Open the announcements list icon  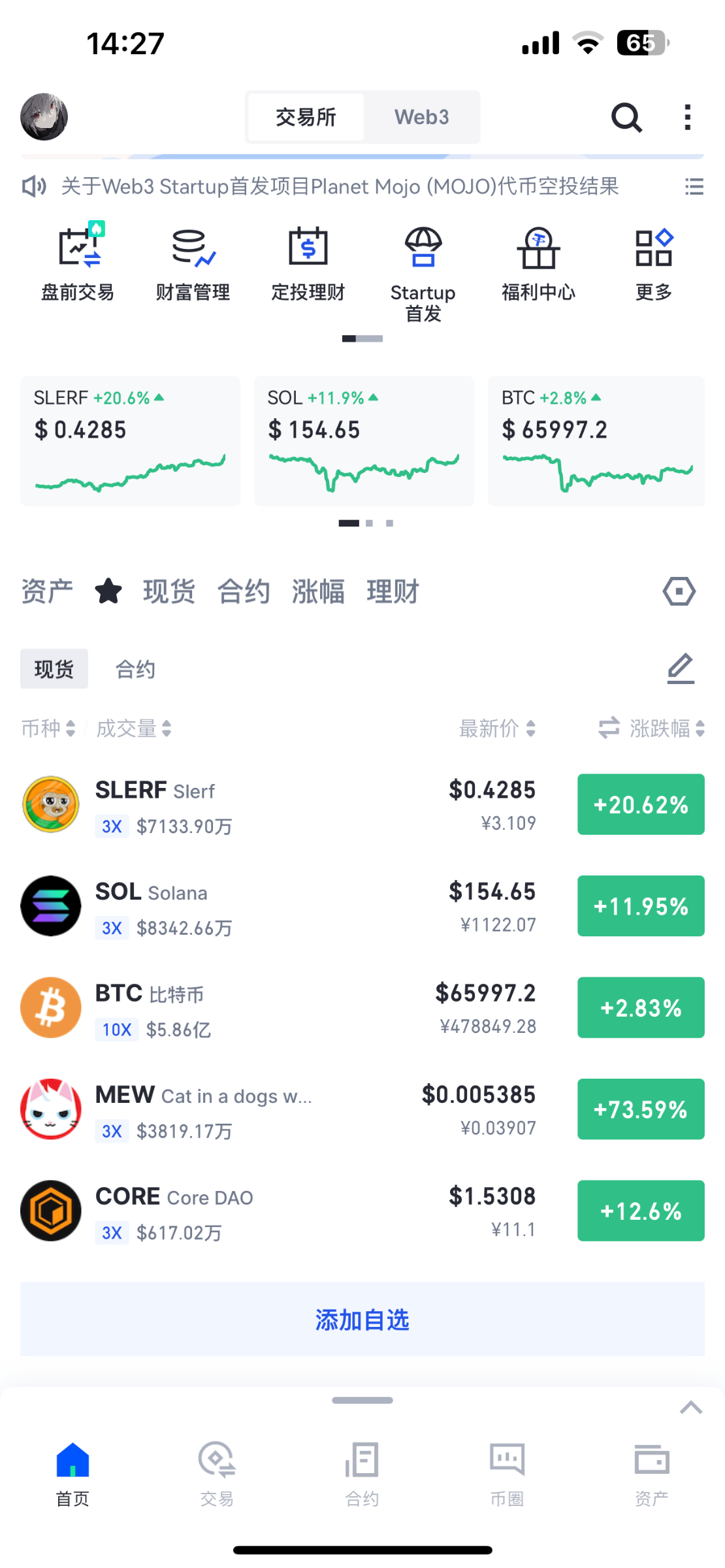click(x=694, y=187)
